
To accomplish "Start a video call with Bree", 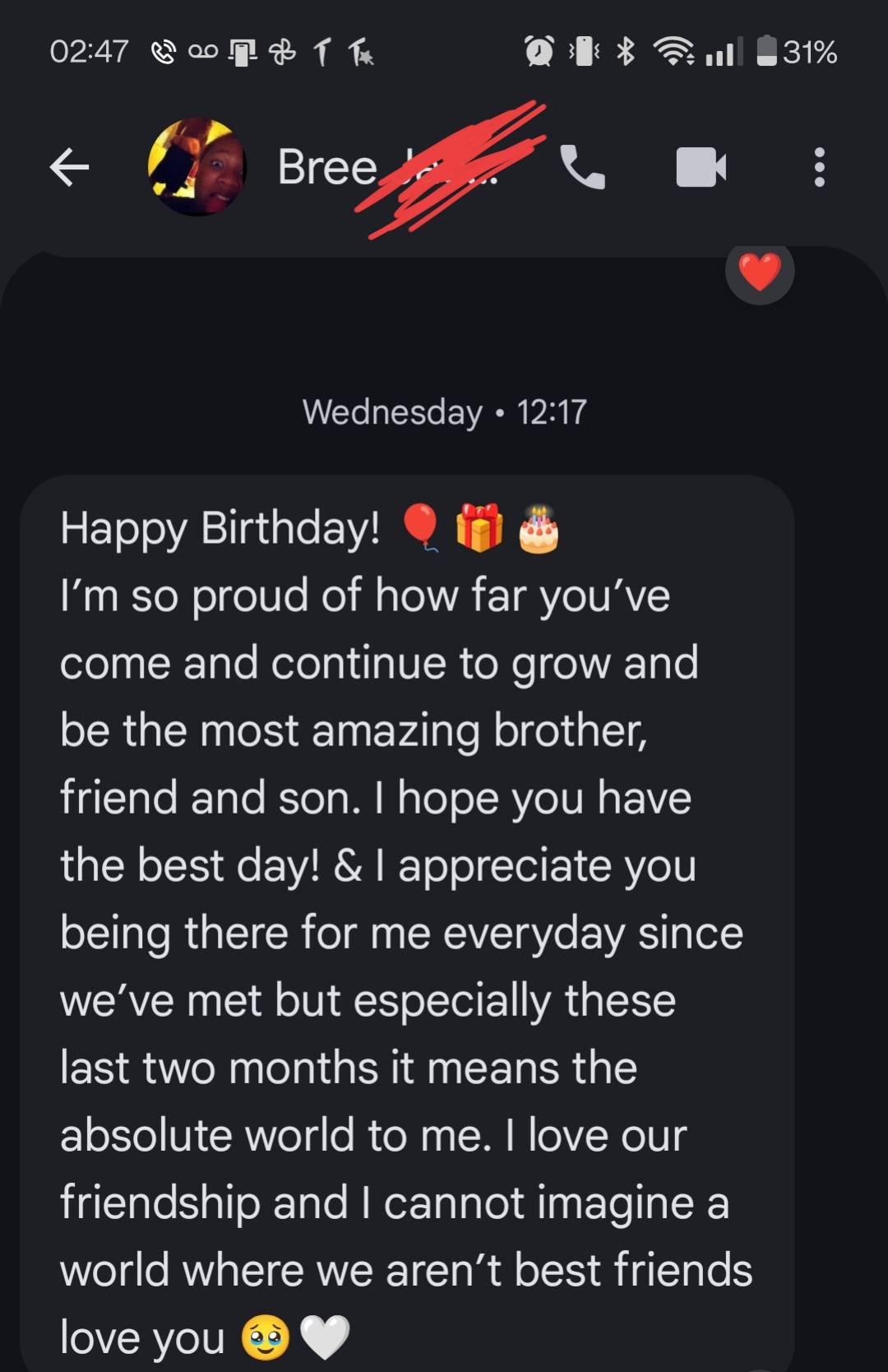I will click(701, 167).
